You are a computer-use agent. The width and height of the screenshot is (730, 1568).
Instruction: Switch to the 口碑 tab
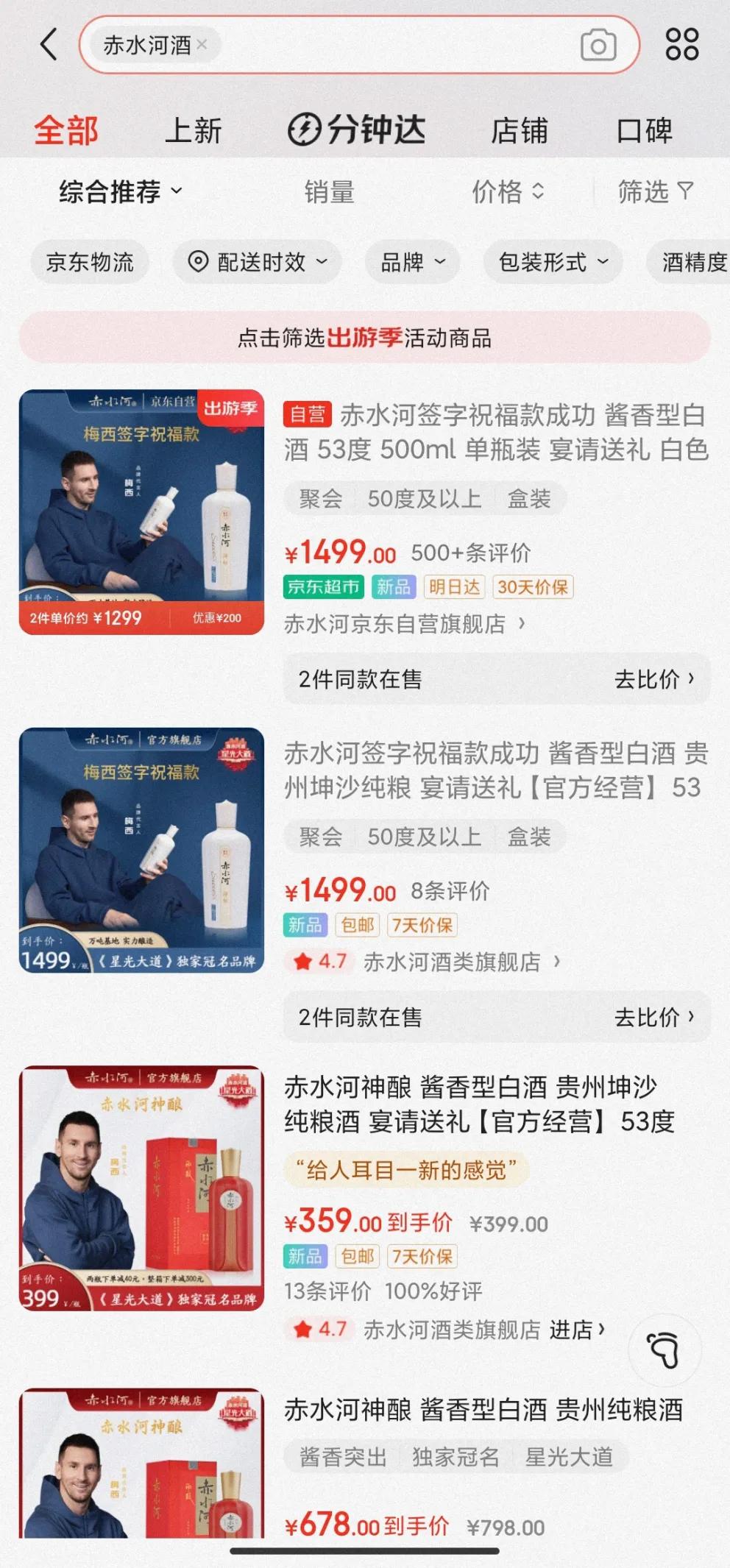click(644, 131)
